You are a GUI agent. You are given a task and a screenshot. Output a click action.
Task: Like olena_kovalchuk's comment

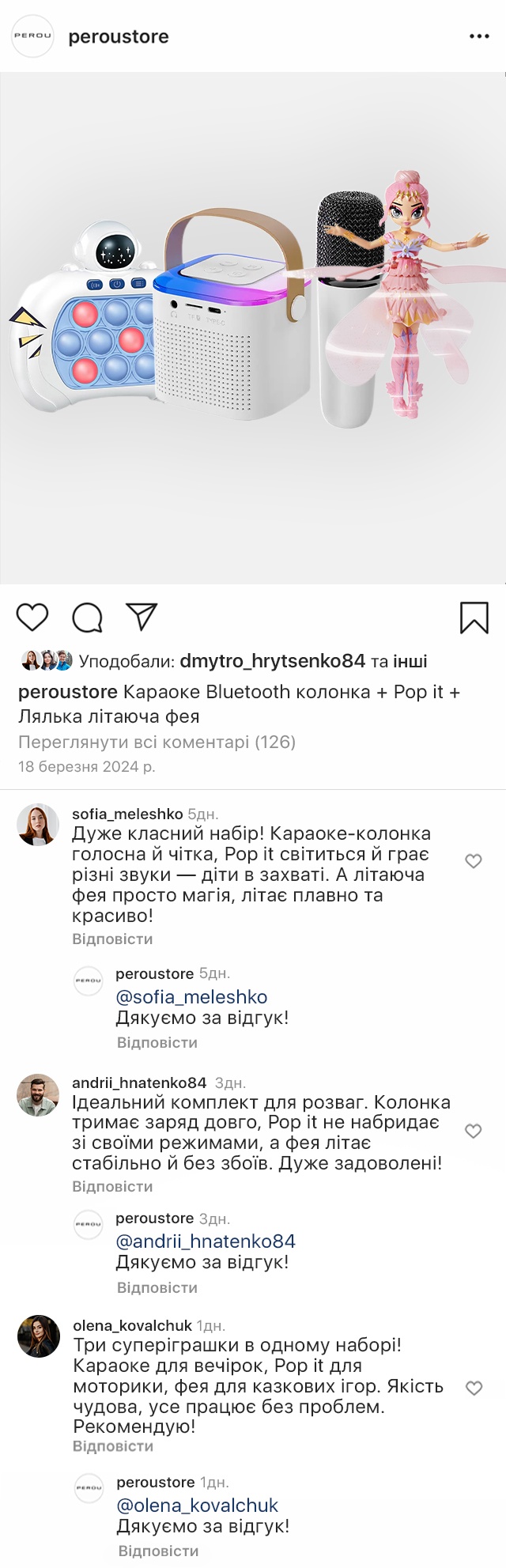[x=474, y=1388]
